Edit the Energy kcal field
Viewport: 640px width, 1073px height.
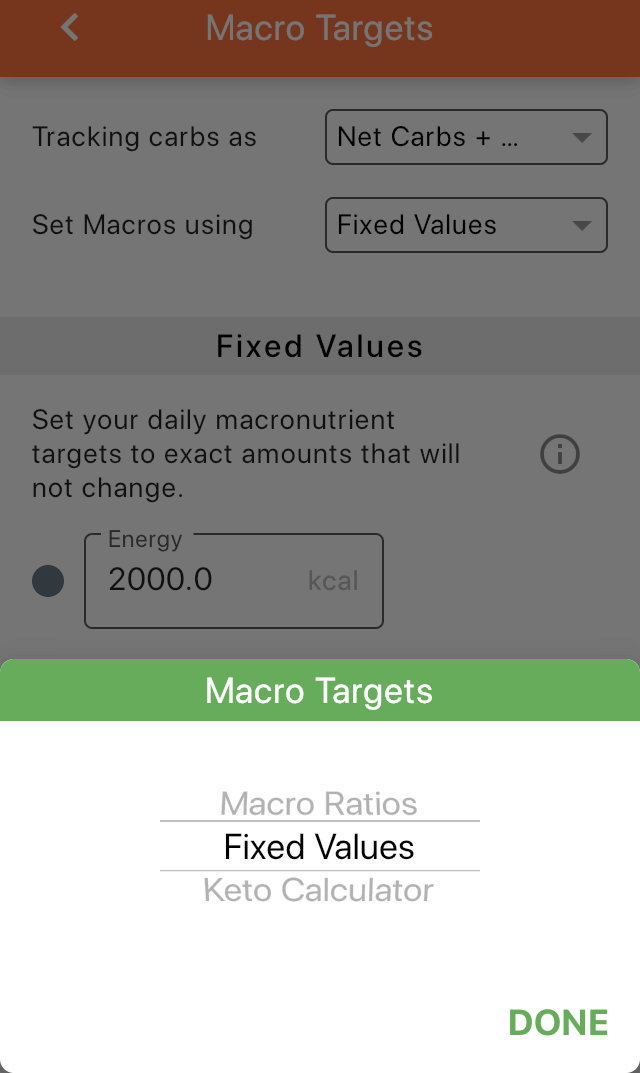click(233, 580)
